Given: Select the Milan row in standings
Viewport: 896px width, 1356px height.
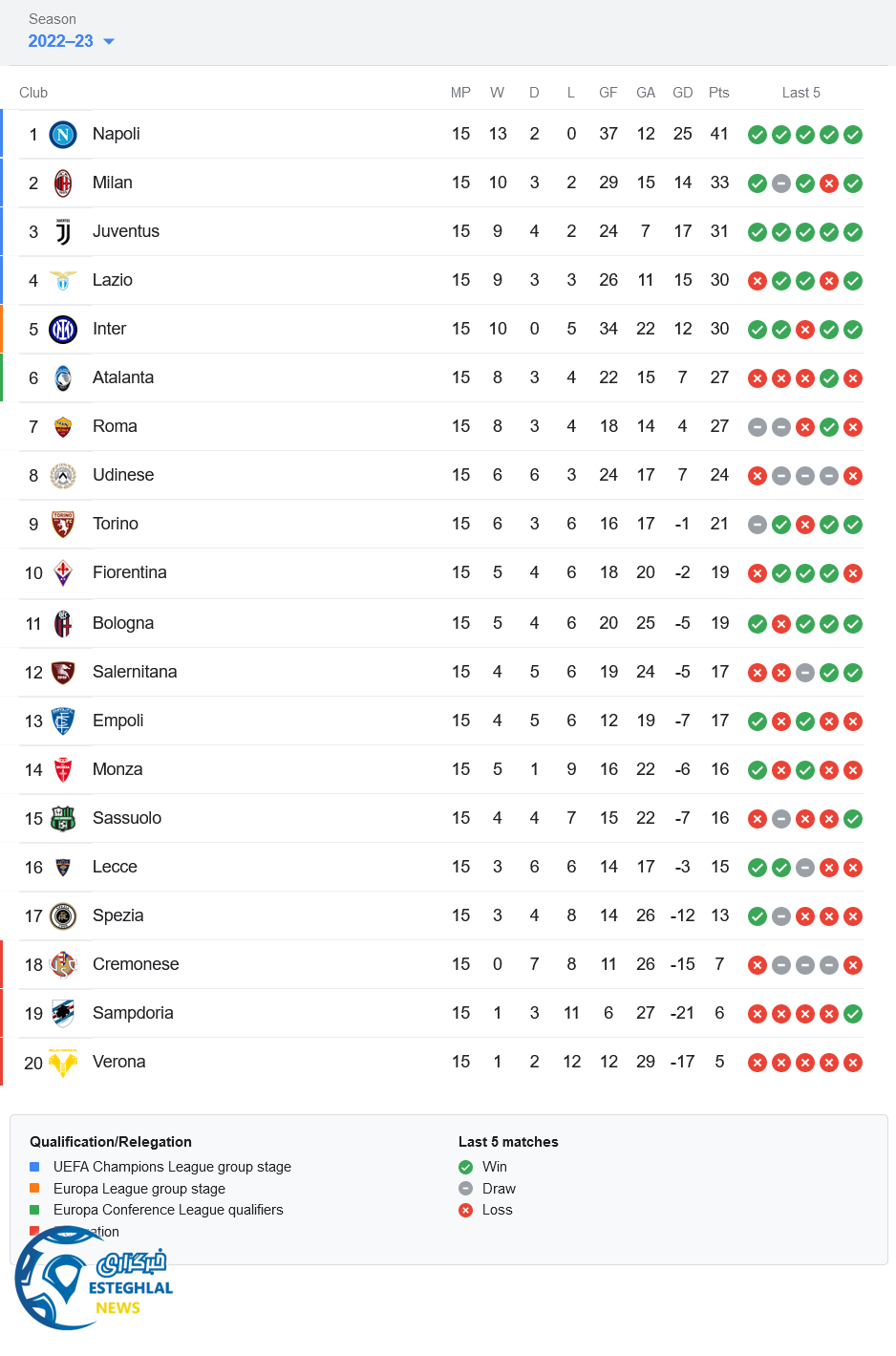Looking at the screenshot, I should (112, 183).
